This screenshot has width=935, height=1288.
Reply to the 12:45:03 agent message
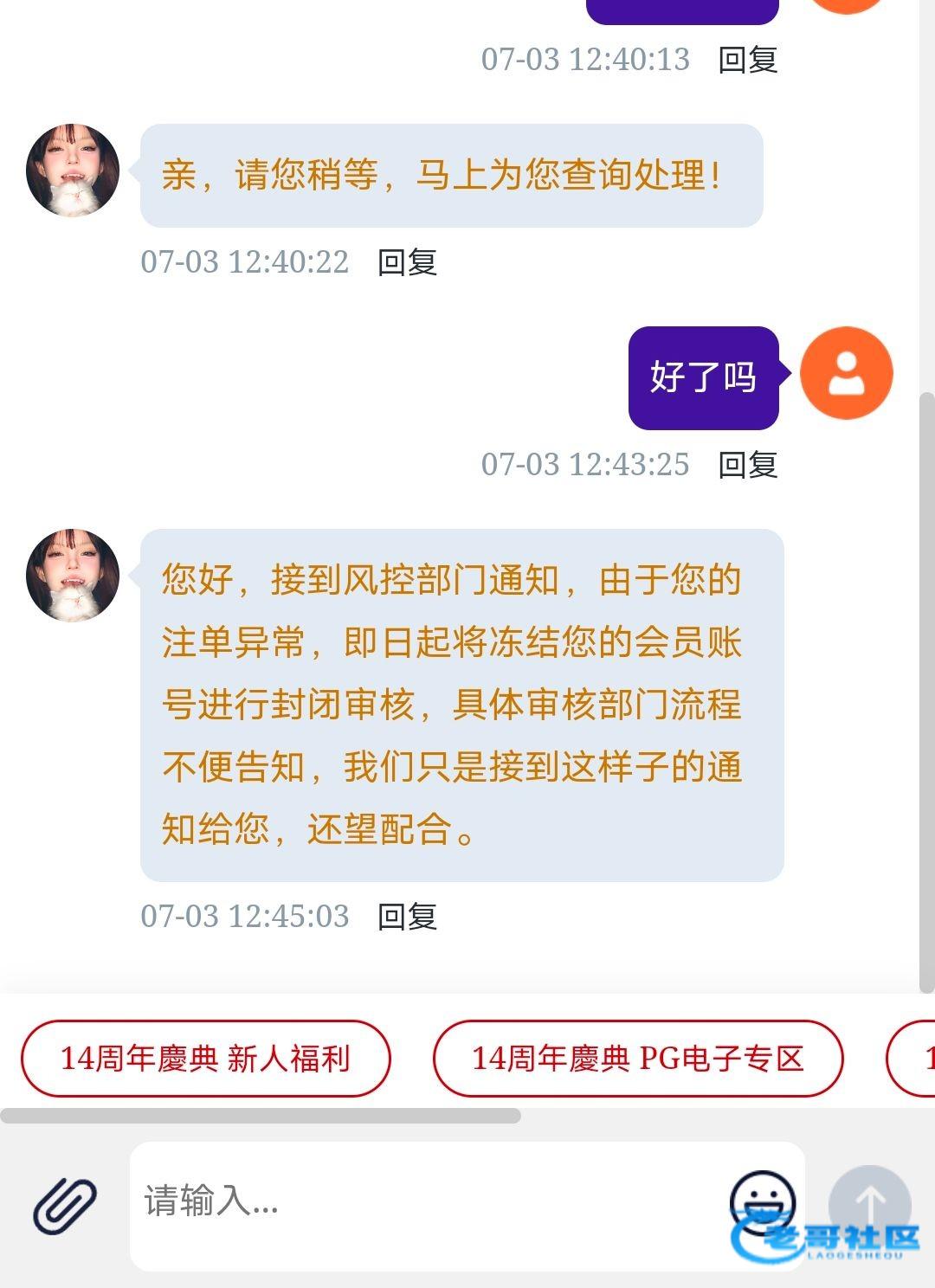coord(407,917)
